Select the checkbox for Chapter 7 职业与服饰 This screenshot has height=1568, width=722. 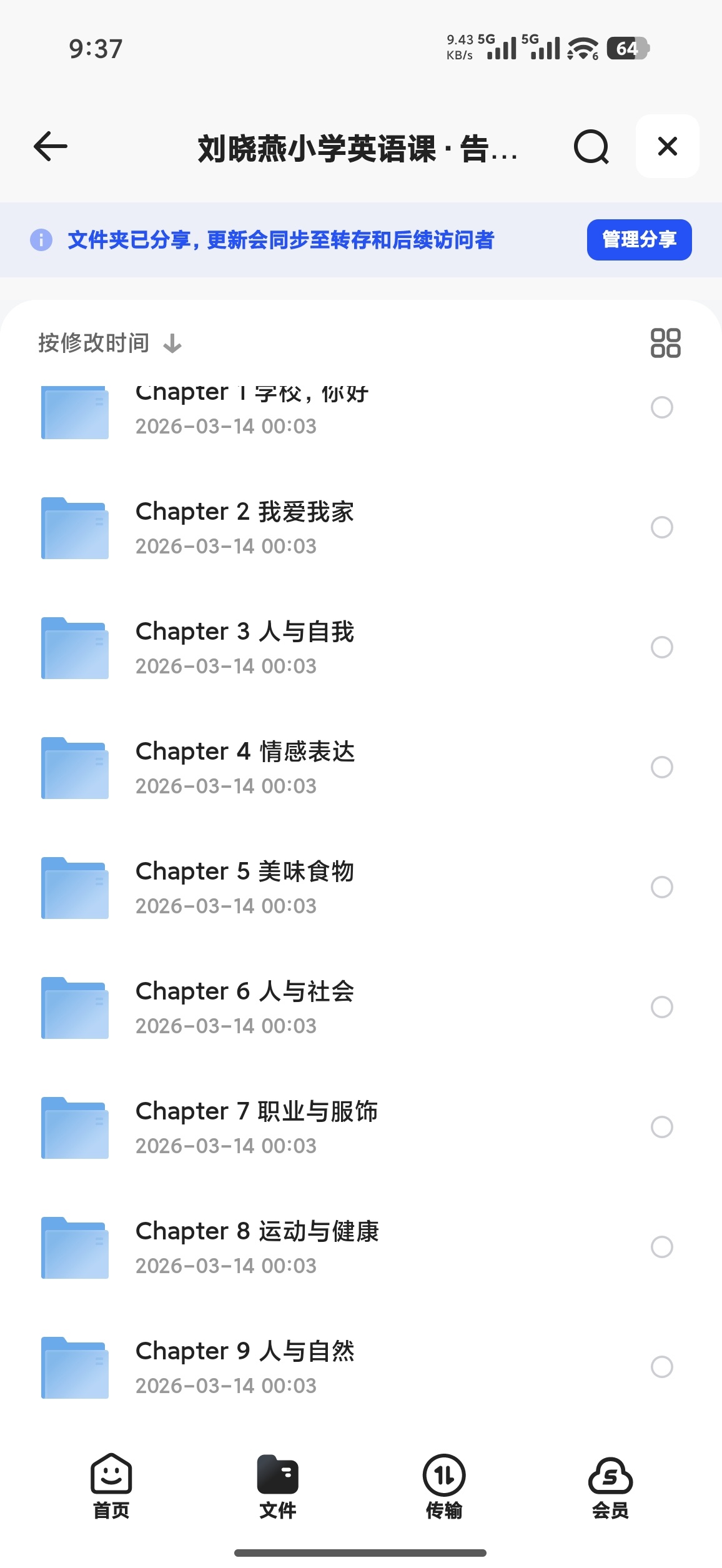(x=661, y=1127)
